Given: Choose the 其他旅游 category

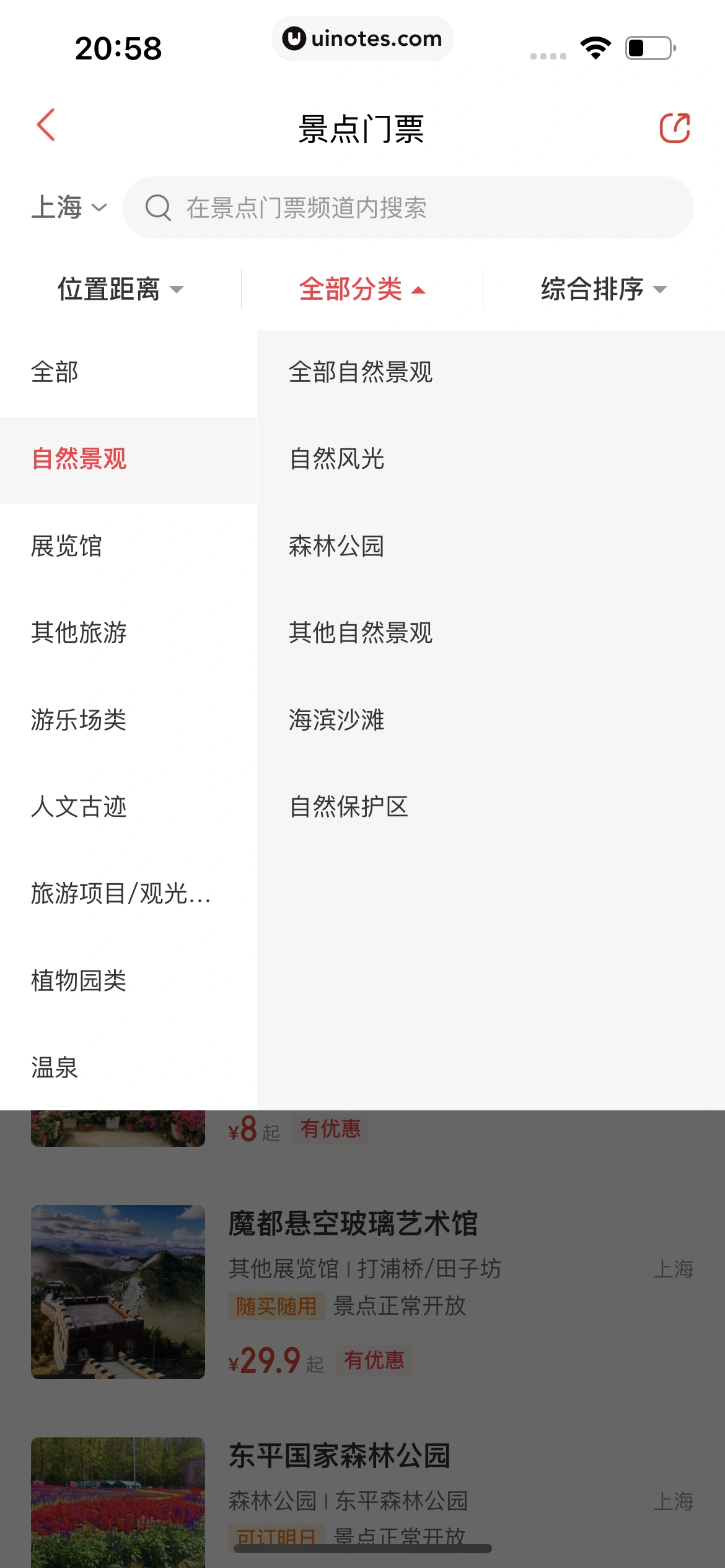Looking at the screenshot, I should (79, 633).
